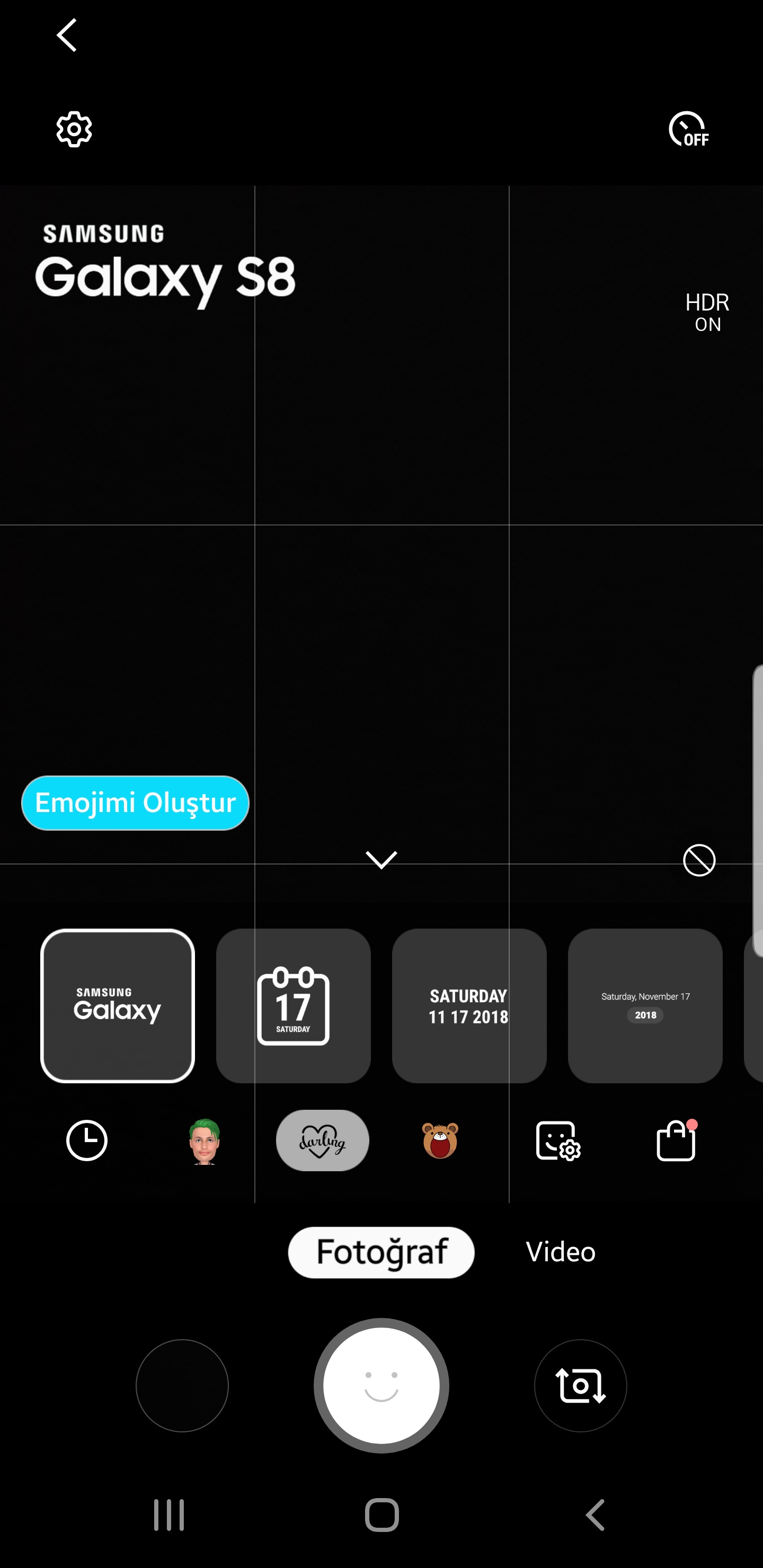
Task: Open the green-haired emoji avatar tab
Action: [x=205, y=1141]
